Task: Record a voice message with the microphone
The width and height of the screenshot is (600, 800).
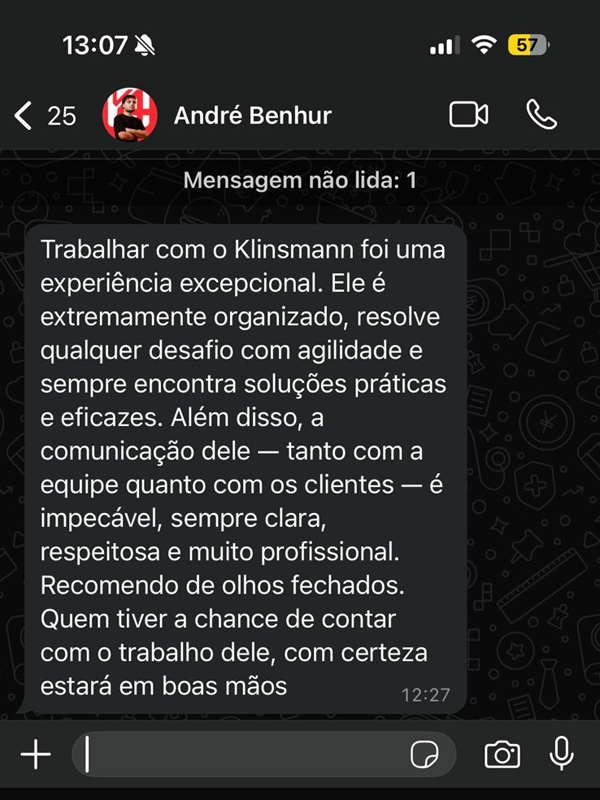Action: tap(562, 755)
